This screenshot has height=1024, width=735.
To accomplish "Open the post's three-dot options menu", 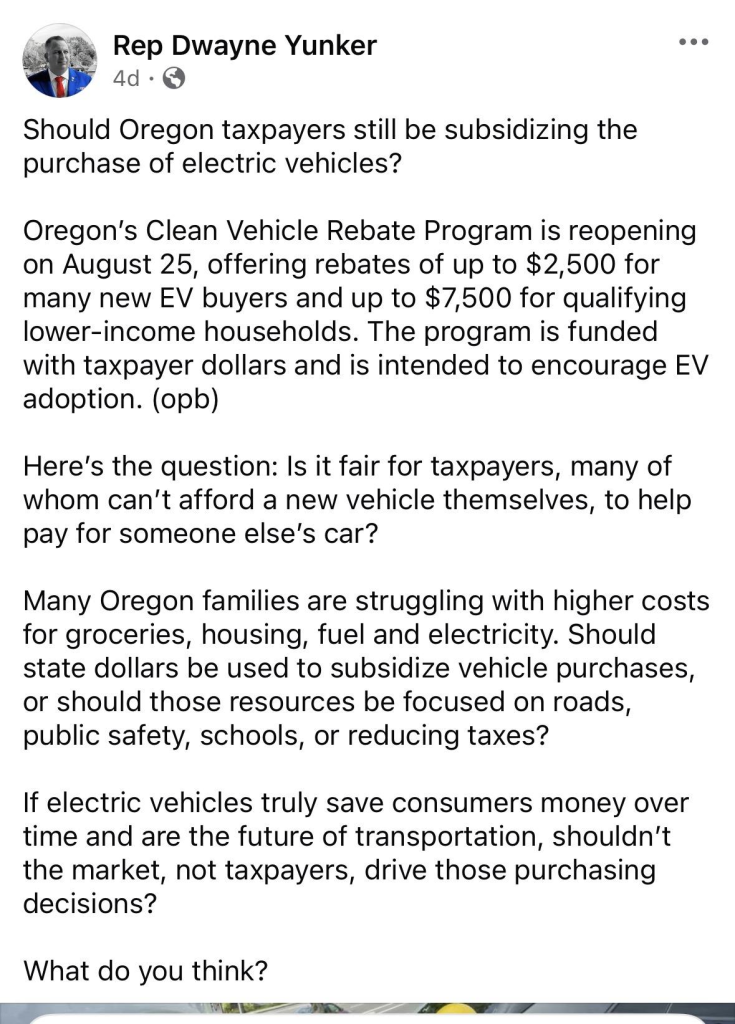I will click(693, 42).
